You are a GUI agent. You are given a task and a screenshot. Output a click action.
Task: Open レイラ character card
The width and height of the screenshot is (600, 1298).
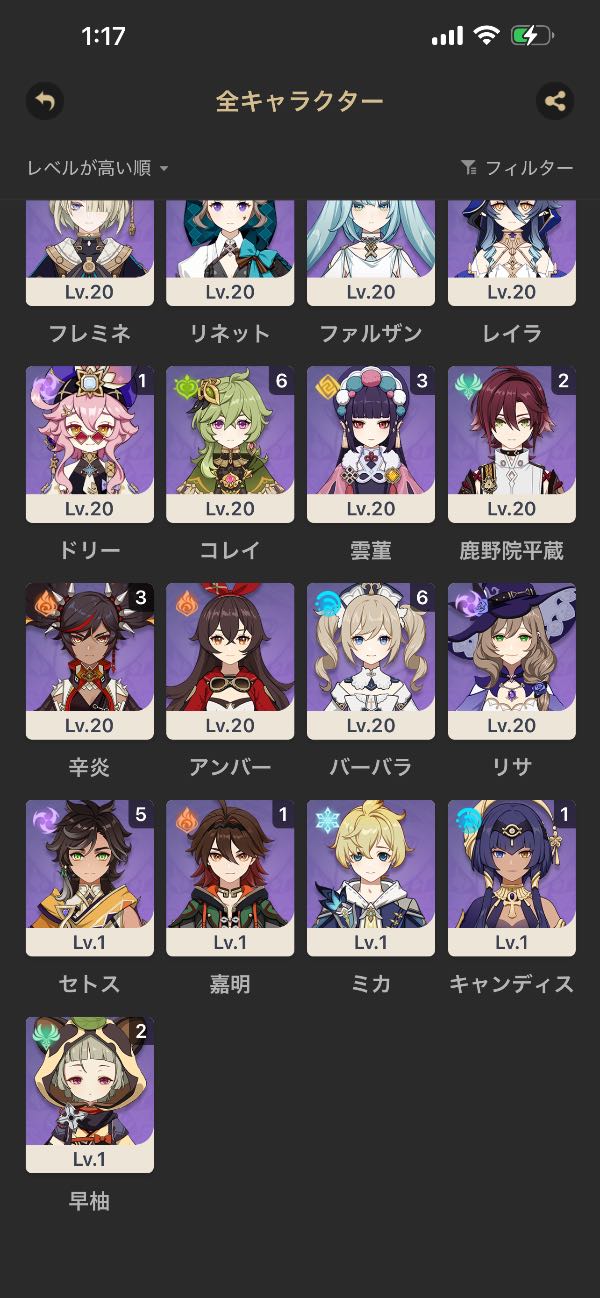point(512,255)
